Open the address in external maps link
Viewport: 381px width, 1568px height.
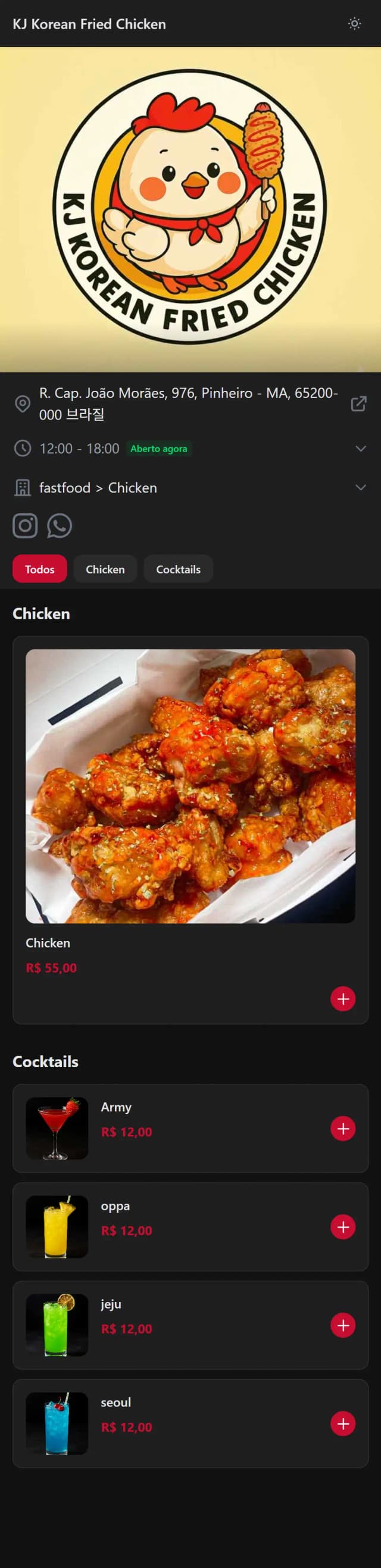point(358,403)
